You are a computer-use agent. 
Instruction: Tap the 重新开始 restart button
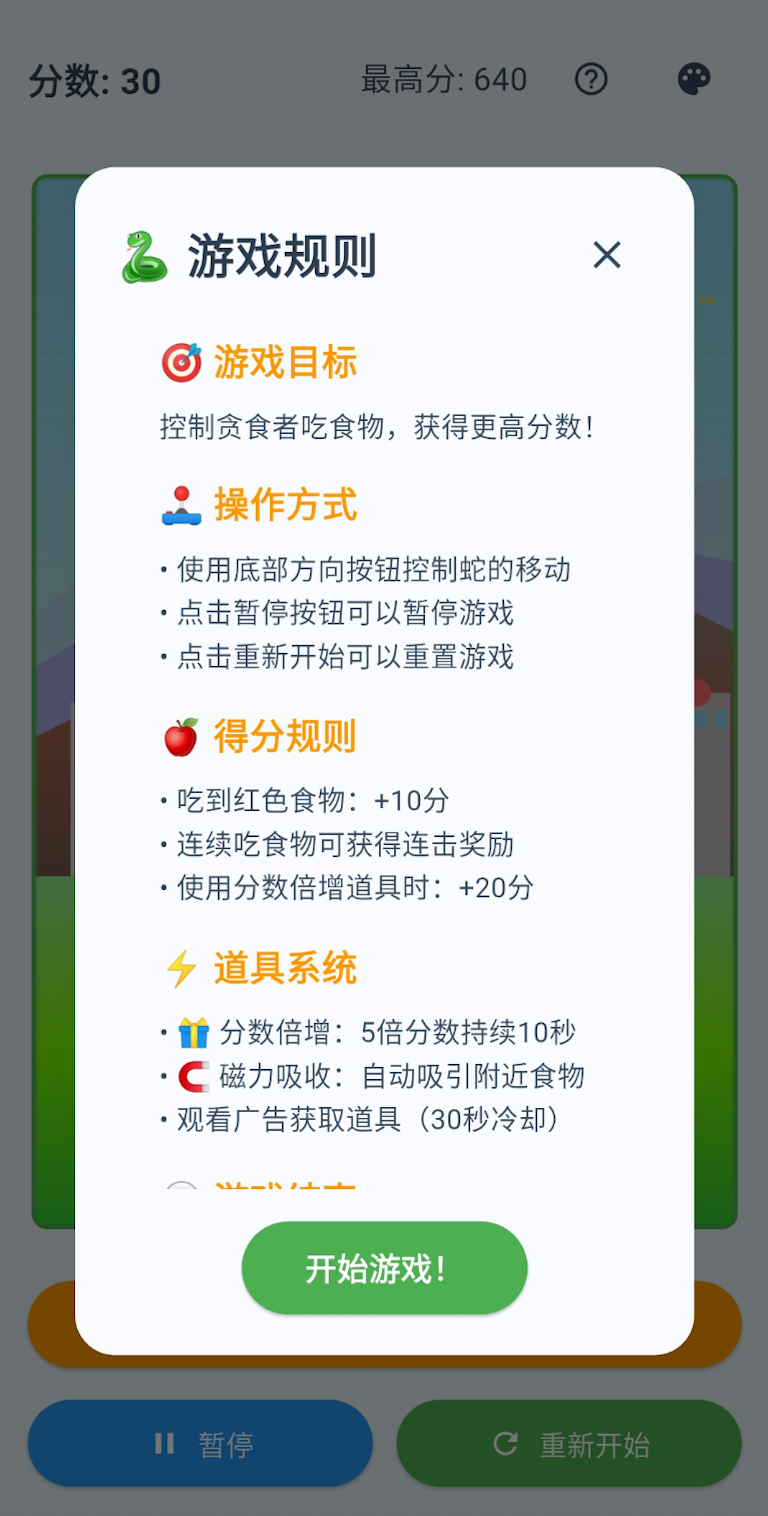(x=569, y=1443)
